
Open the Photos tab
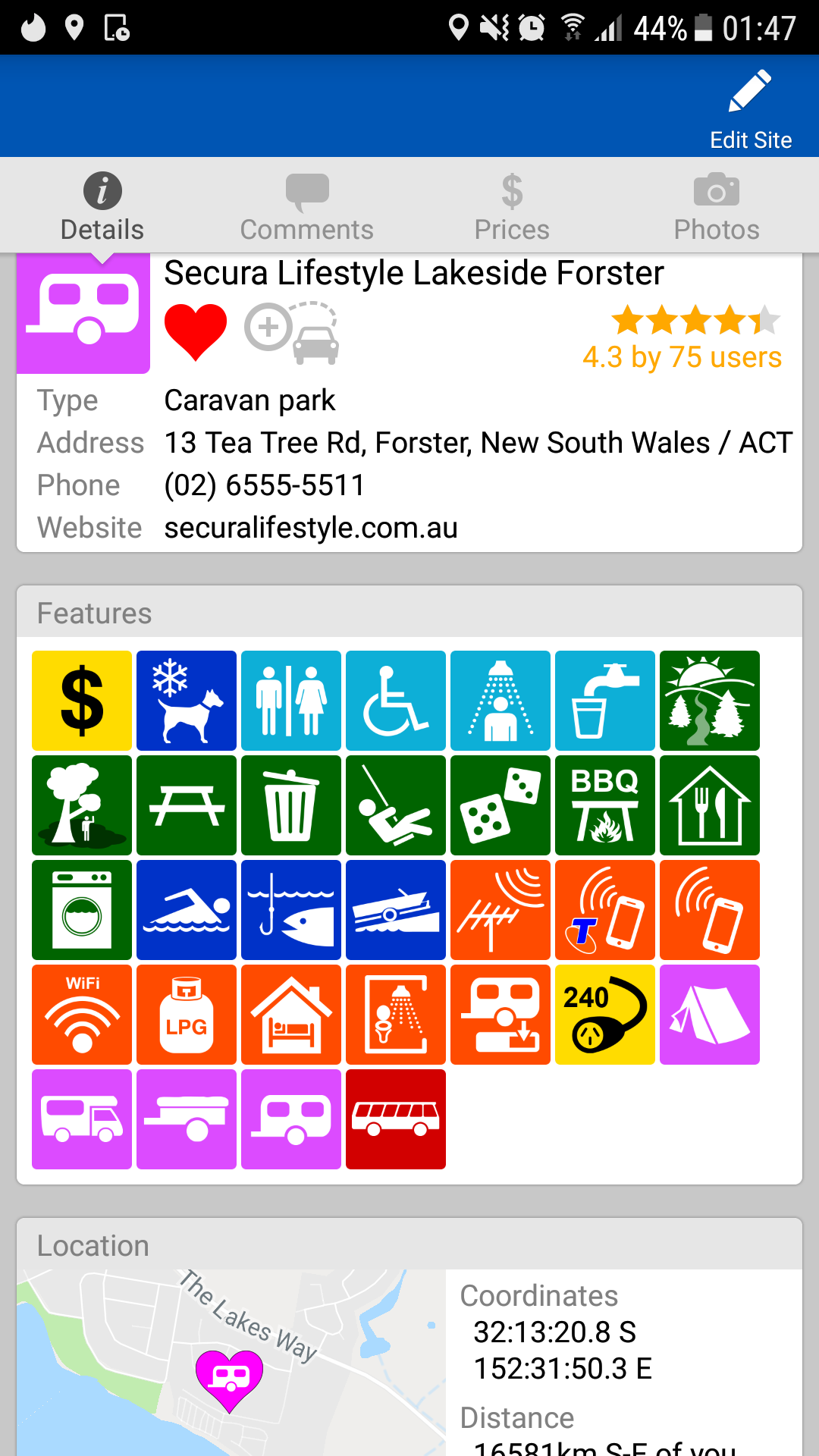pyautogui.click(x=717, y=206)
